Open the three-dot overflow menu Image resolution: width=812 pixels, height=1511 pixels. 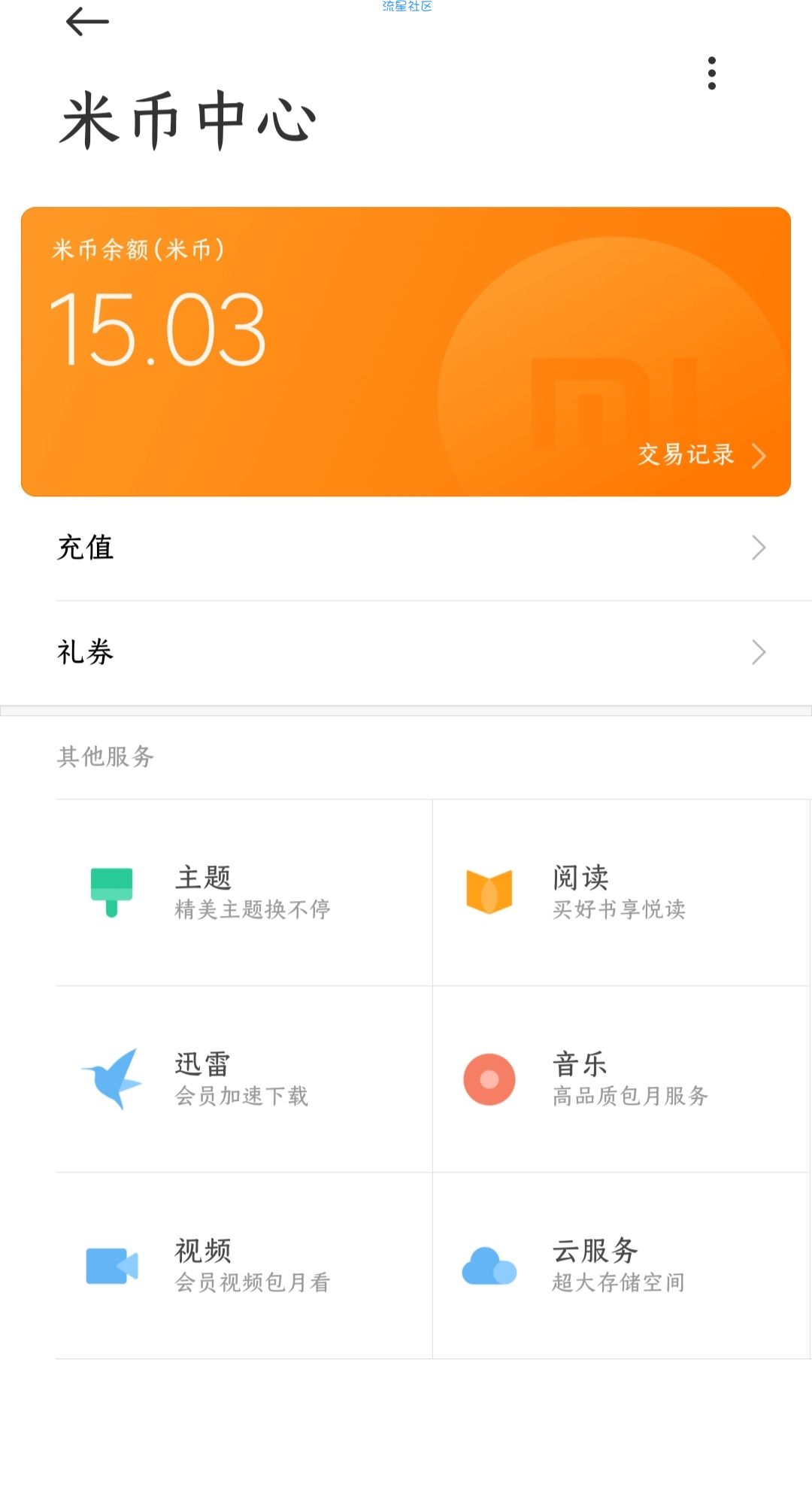pyautogui.click(x=711, y=73)
